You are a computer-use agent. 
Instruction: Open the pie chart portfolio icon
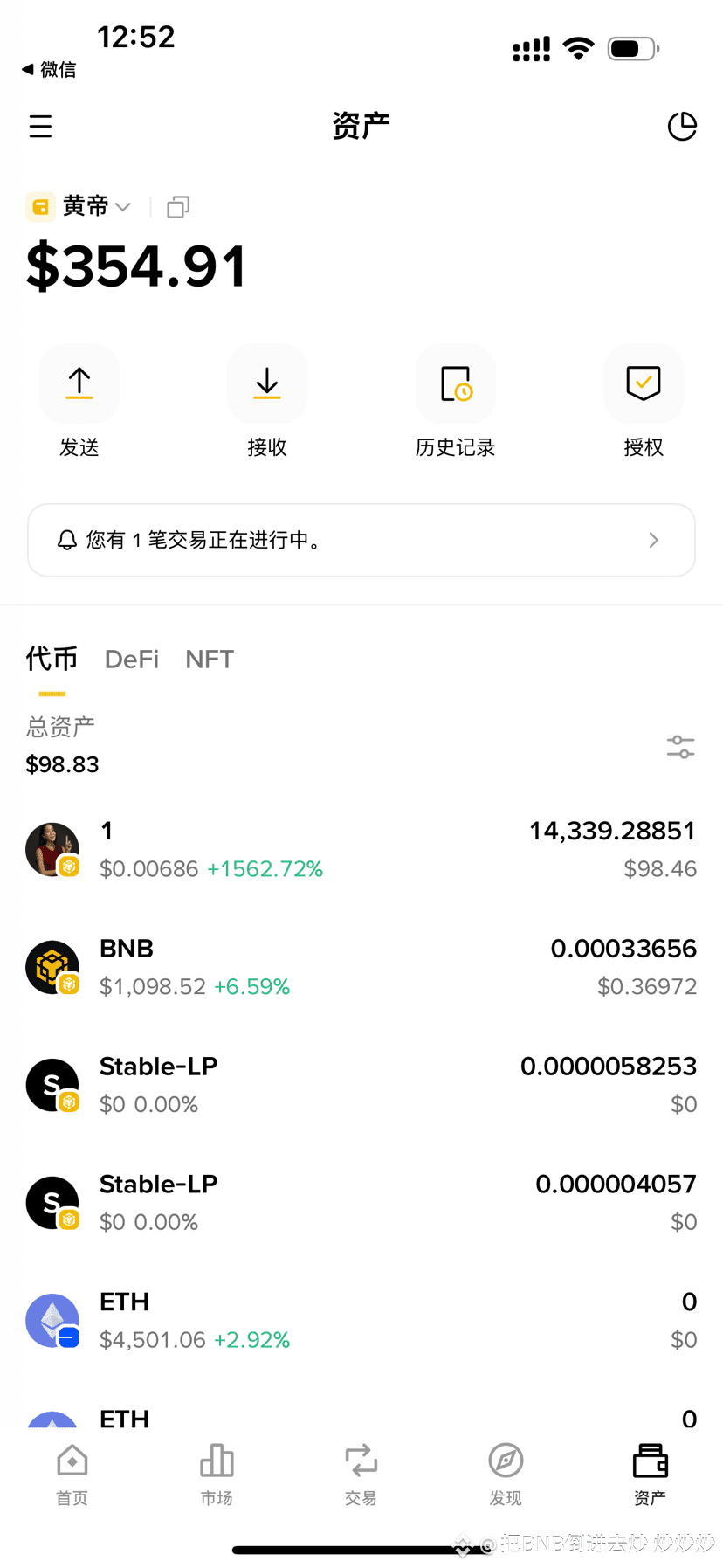682,127
